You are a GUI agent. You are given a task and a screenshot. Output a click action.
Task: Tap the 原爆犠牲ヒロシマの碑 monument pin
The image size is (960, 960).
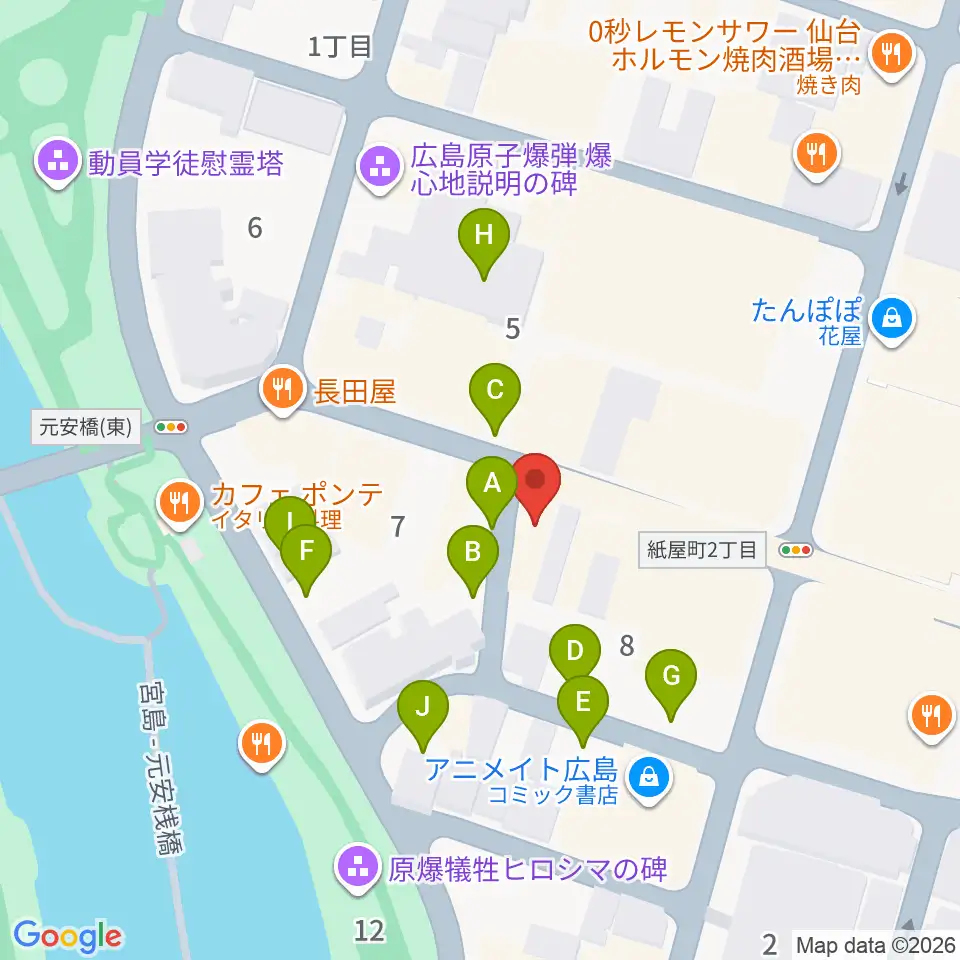pos(358,869)
